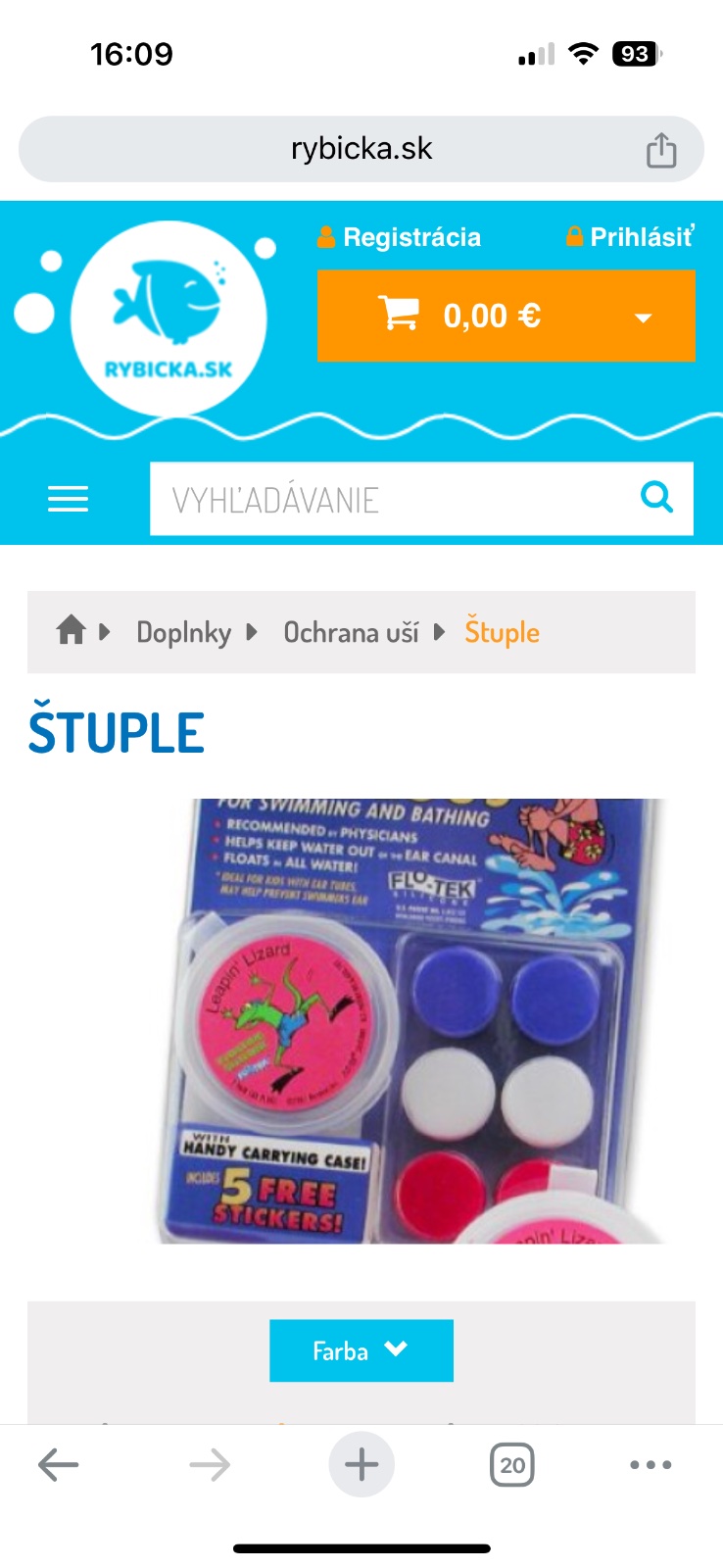Go to home via breadcrumb house icon
Image resolution: width=723 pixels, height=1568 pixels.
(71, 631)
